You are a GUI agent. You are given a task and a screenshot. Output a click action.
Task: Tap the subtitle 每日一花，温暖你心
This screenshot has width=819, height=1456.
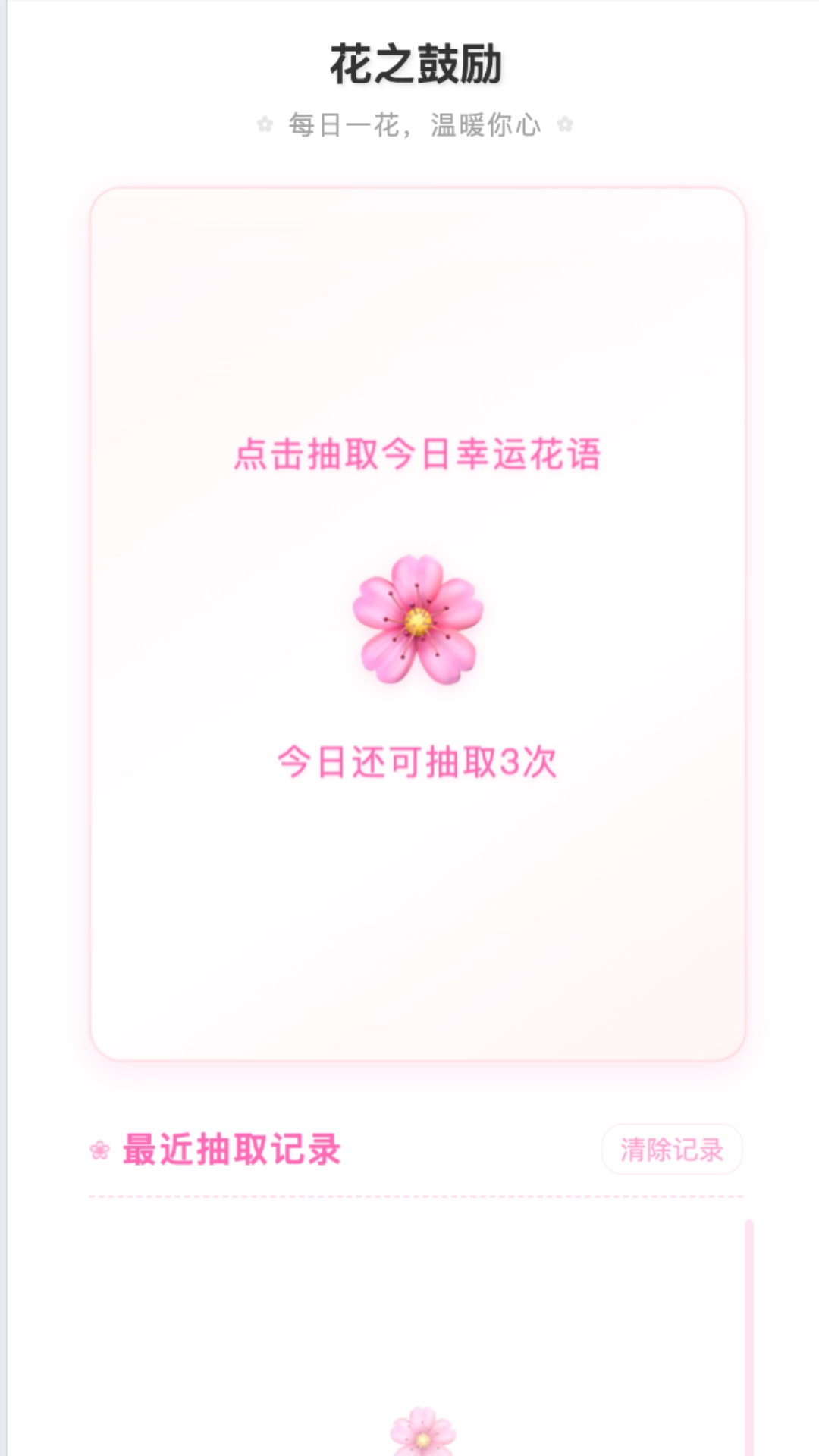pyautogui.click(x=413, y=124)
